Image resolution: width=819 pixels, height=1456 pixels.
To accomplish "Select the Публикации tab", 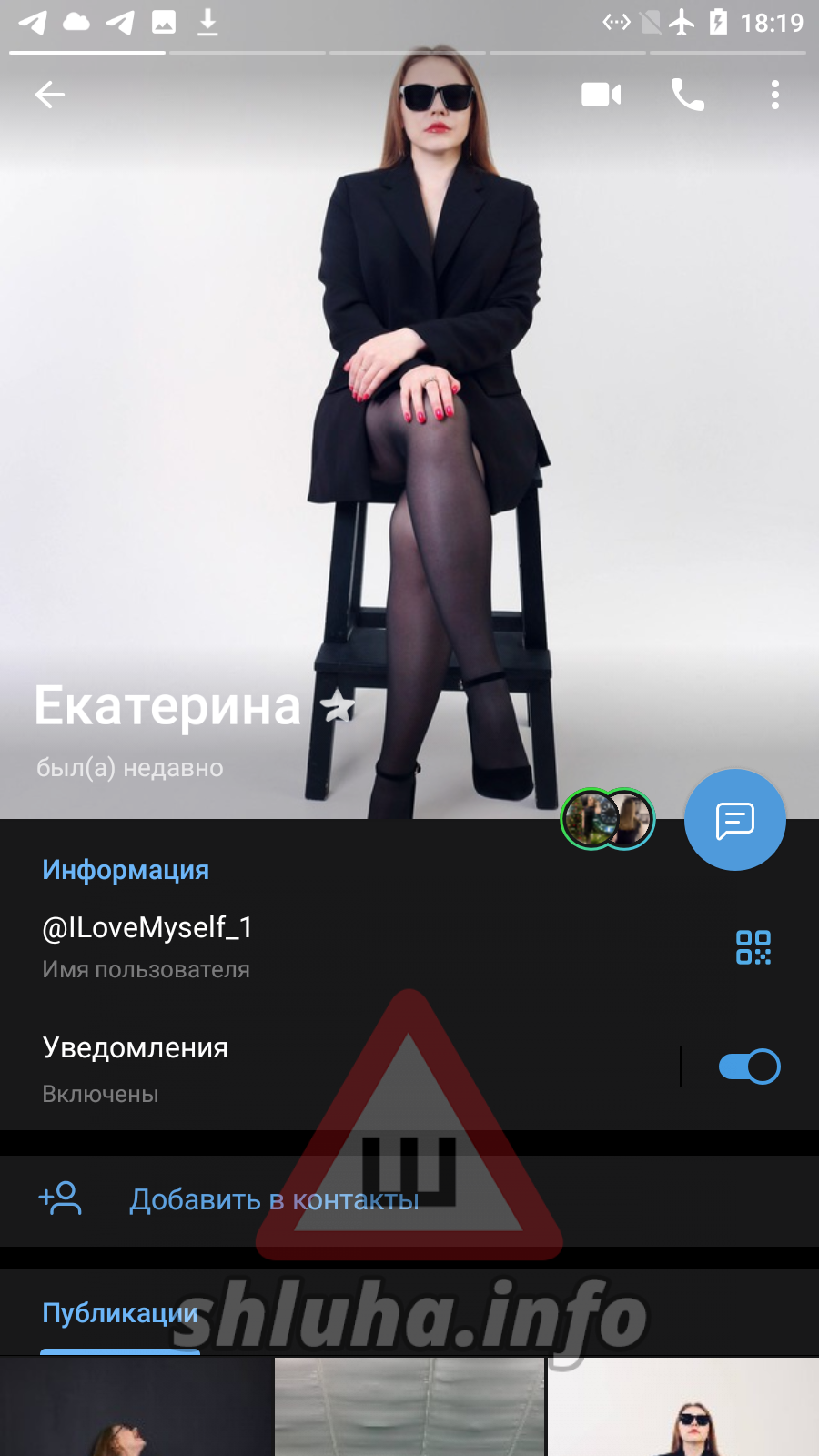I will 119,1313.
